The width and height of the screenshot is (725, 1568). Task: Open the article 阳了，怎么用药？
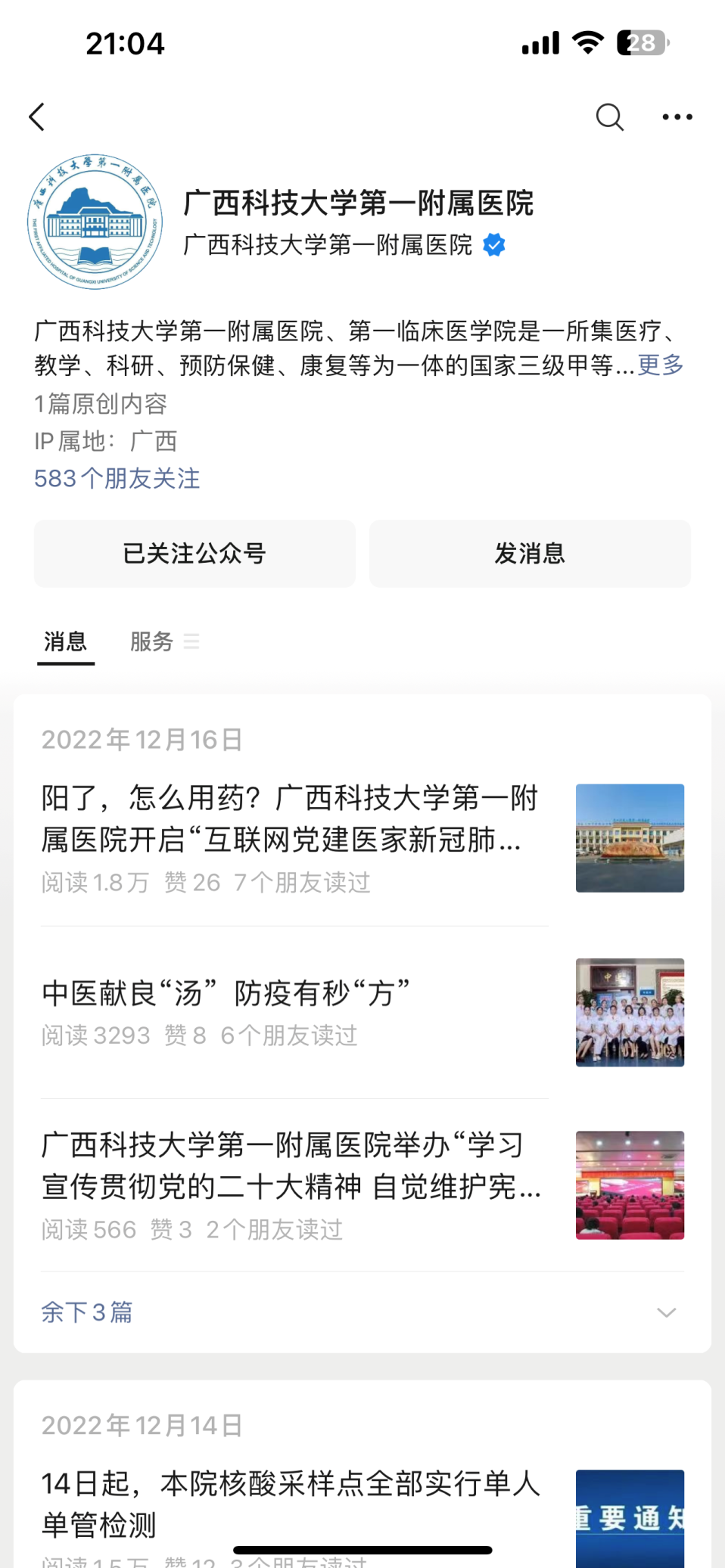[290, 818]
